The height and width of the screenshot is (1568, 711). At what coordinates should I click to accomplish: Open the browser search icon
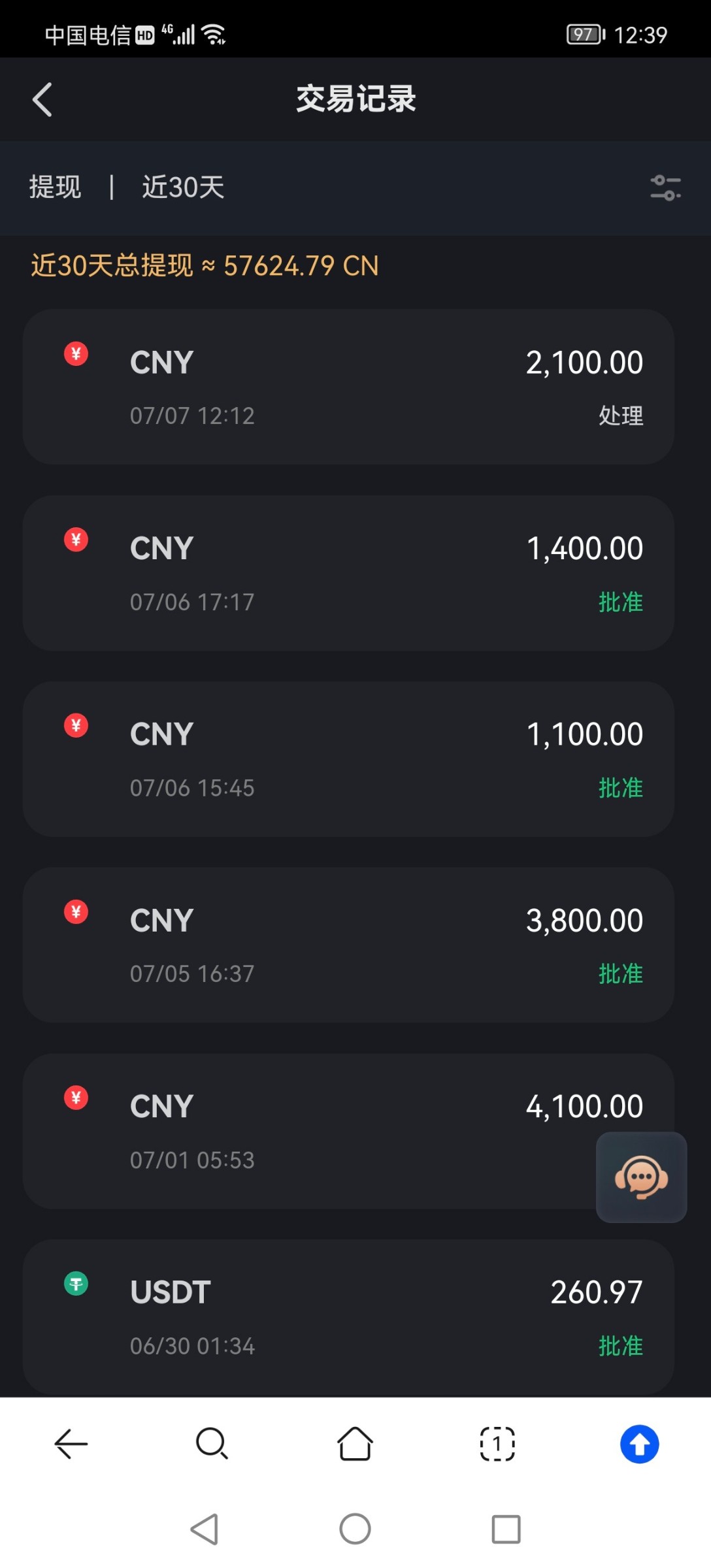click(x=212, y=1444)
